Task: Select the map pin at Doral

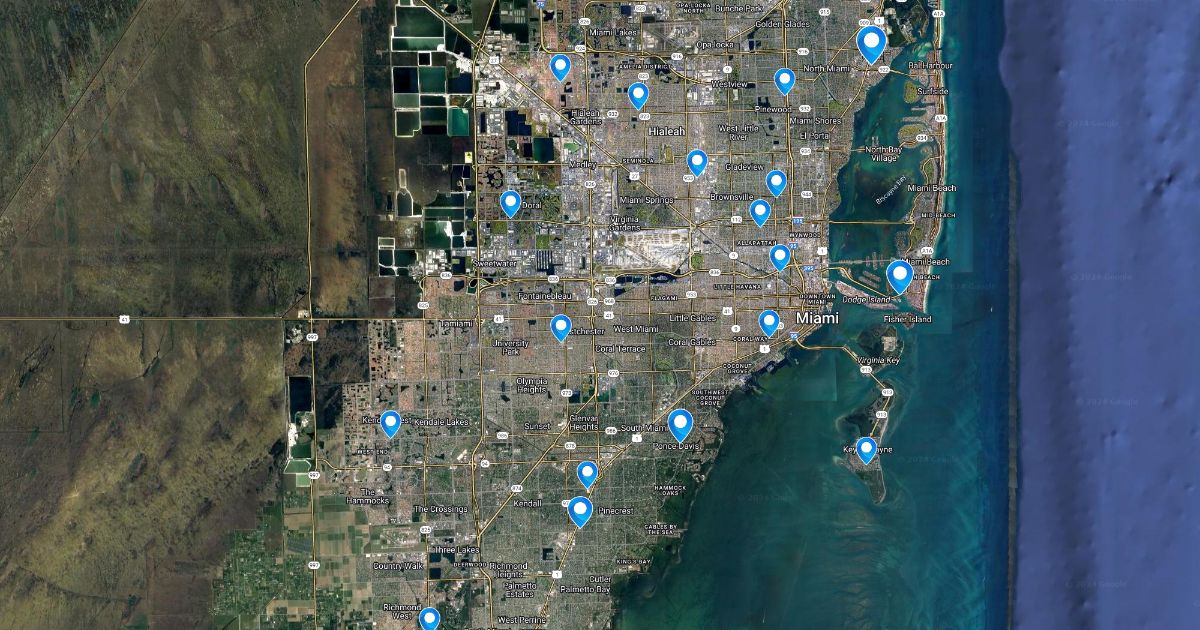Action: (510, 202)
